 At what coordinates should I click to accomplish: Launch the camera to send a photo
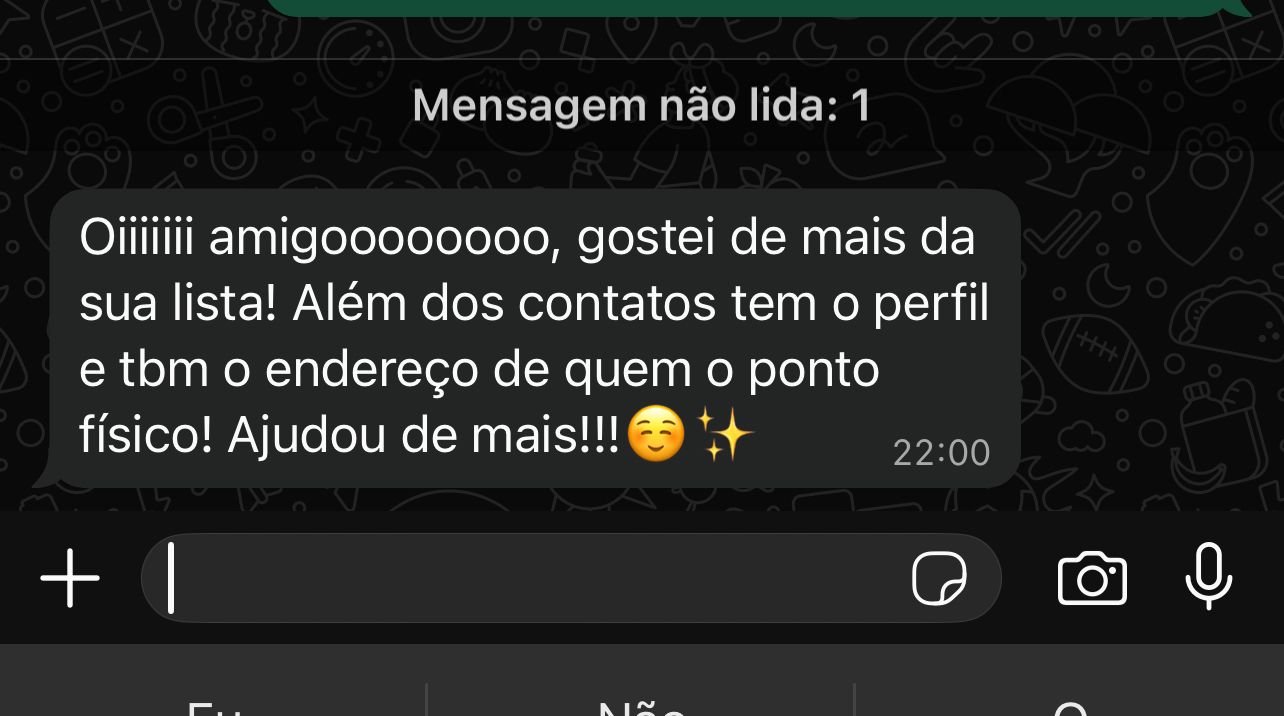(1092, 578)
